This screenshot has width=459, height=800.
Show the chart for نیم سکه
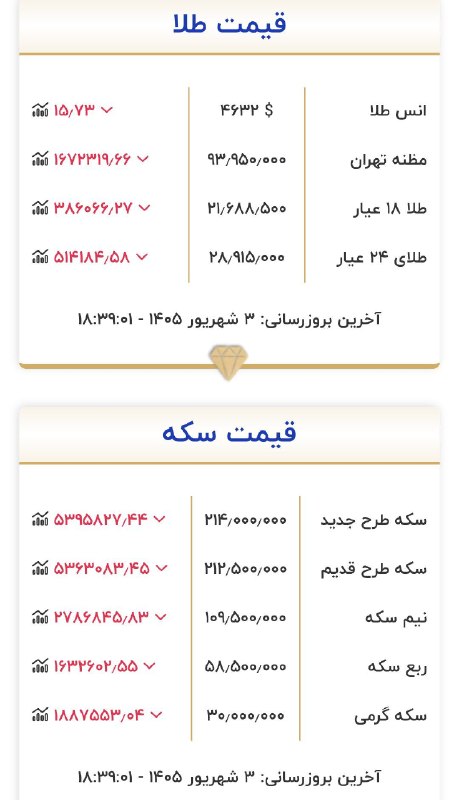(x=40, y=617)
